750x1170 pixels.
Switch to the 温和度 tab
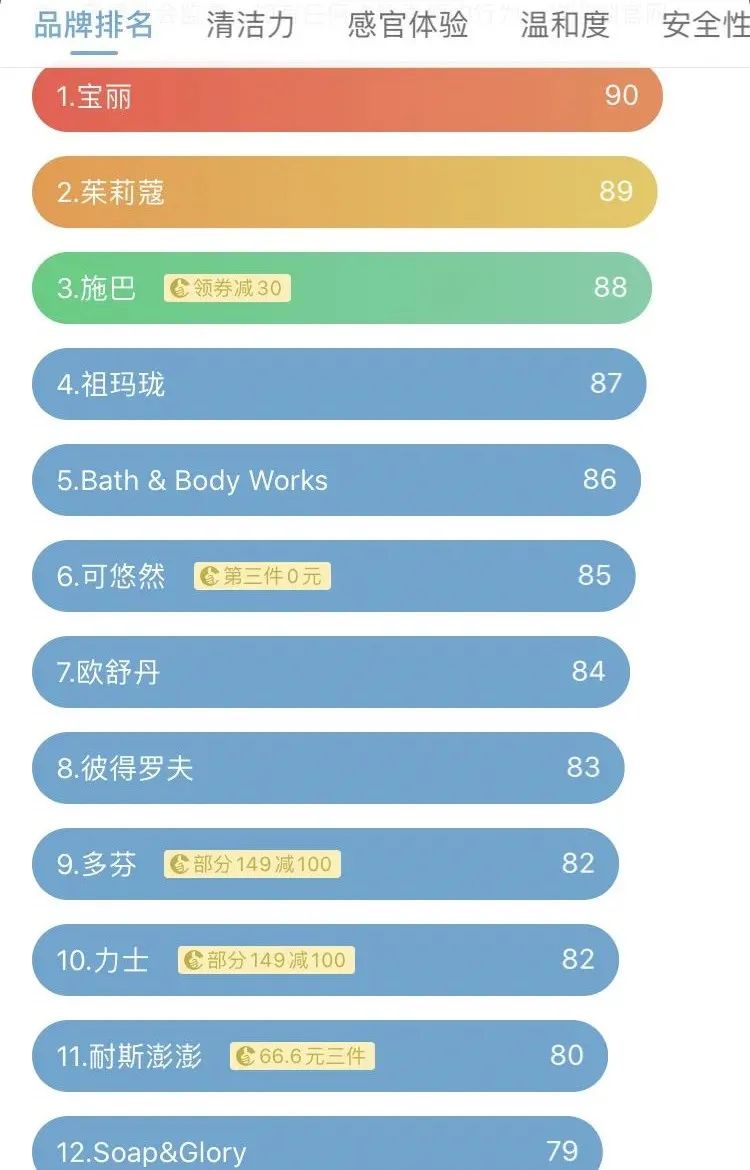(x=564, y=25)
